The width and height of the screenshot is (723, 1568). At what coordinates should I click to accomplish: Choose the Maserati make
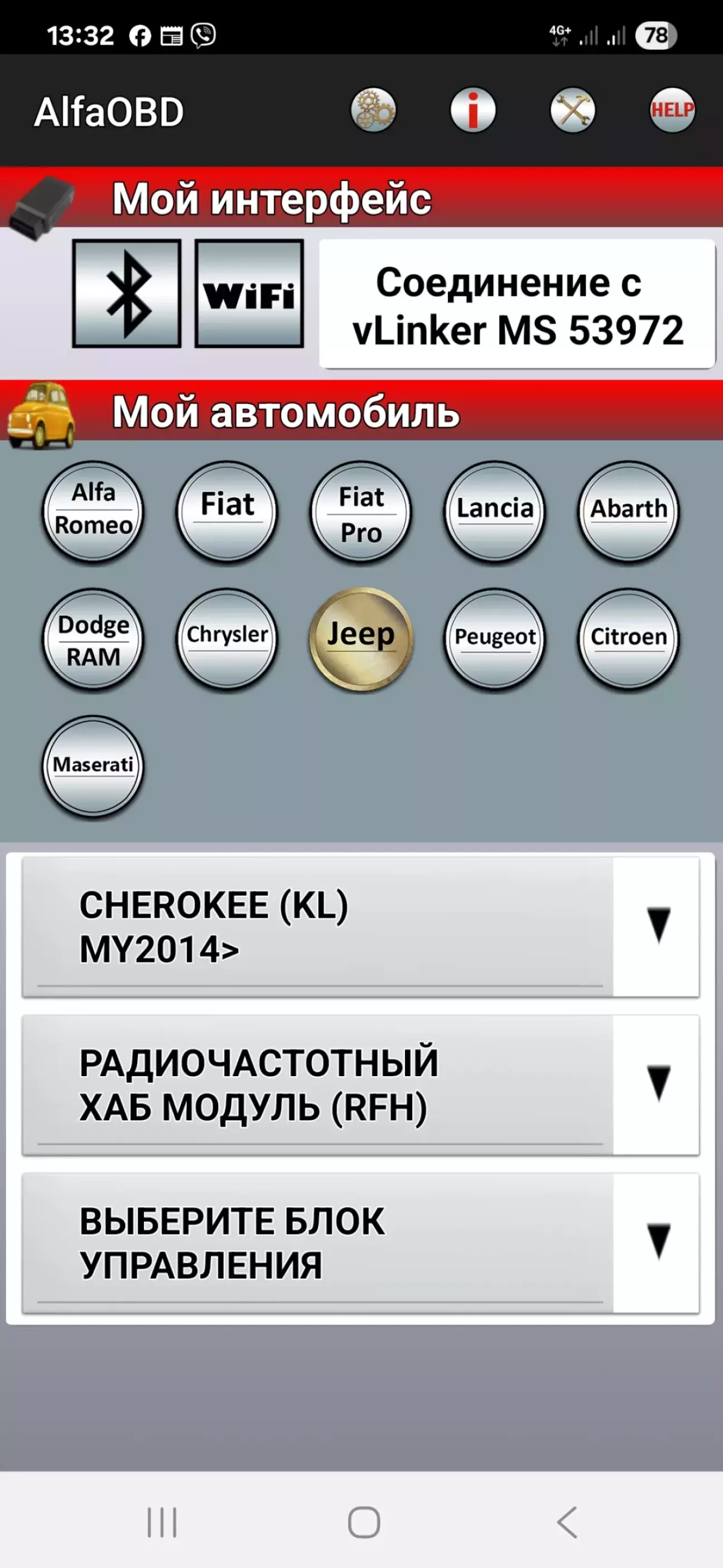pyautogui.click(x=93, y=766)
